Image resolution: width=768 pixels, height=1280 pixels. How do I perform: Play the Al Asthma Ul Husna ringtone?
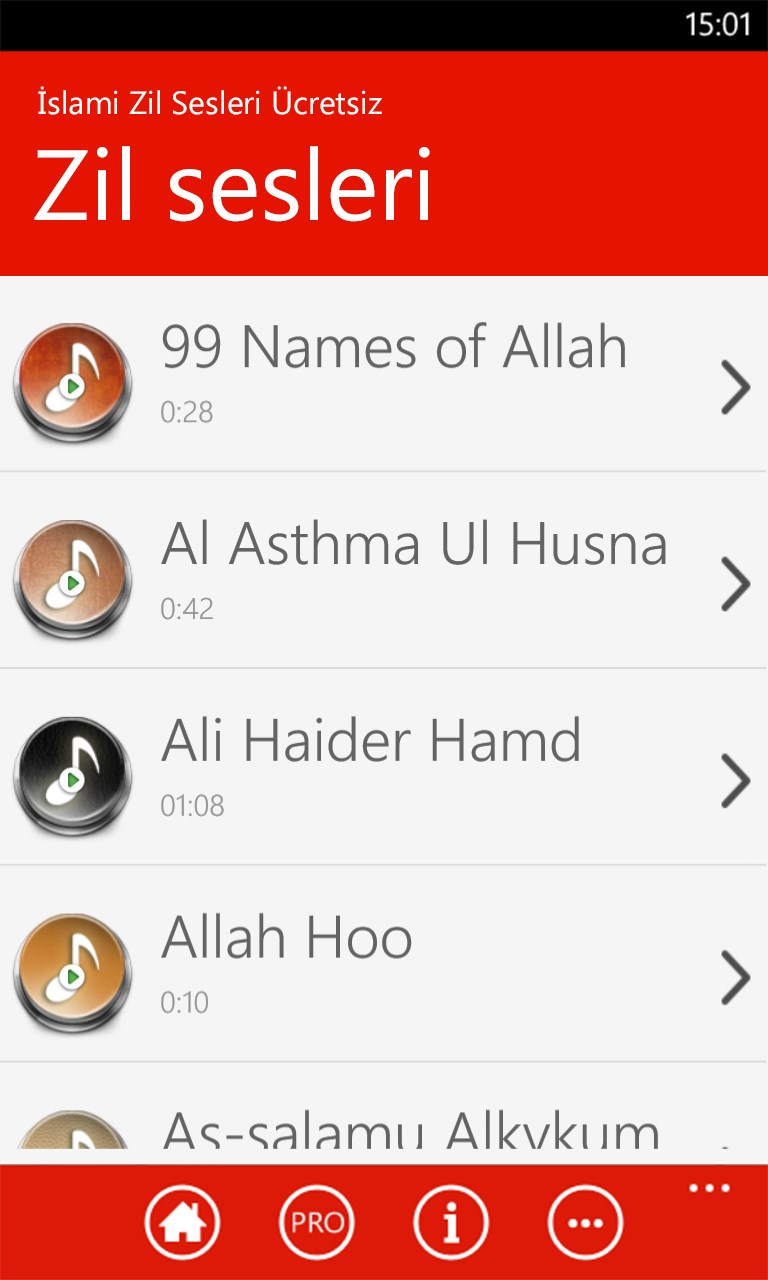pos(72,580)
